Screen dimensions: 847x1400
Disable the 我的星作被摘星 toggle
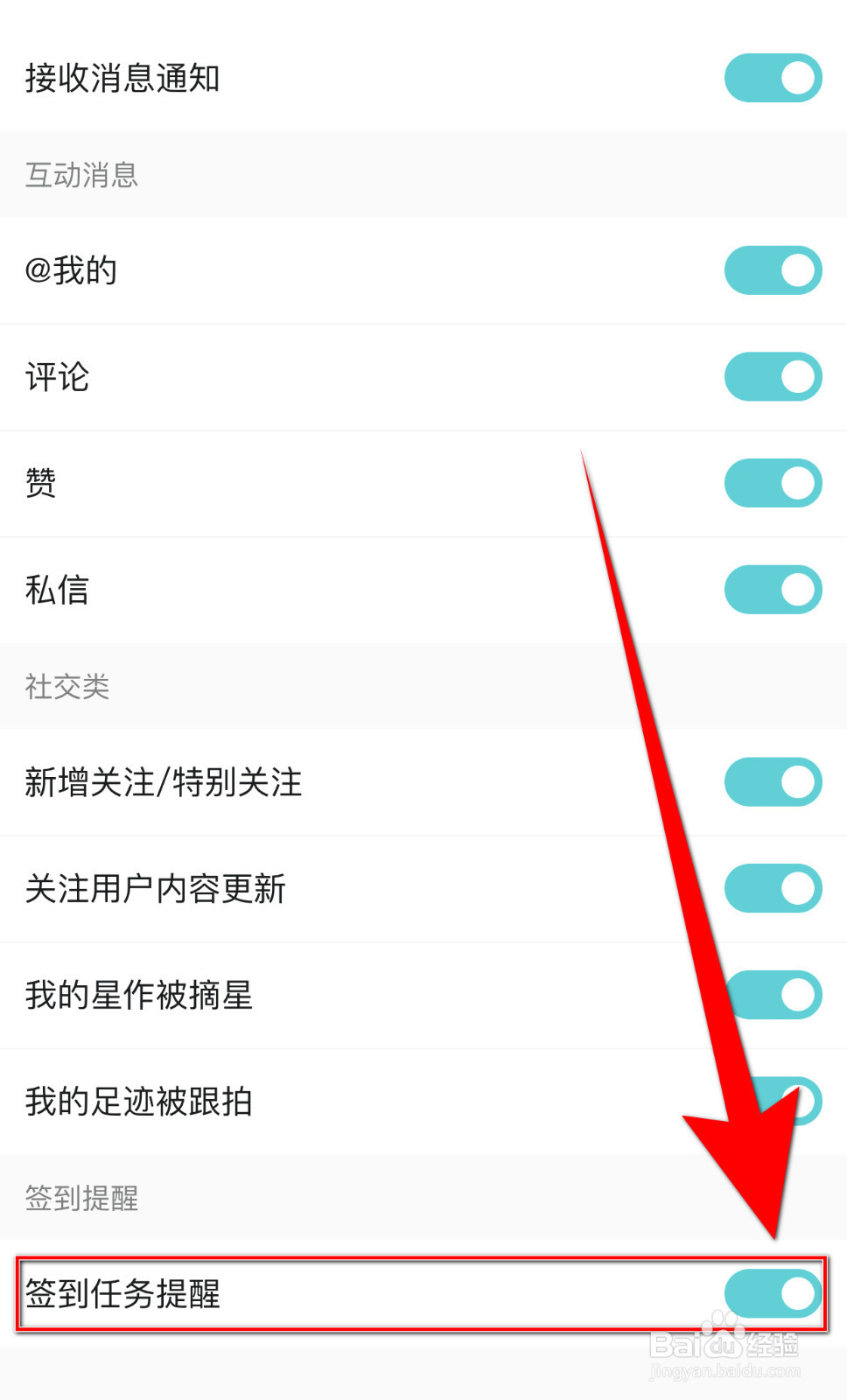pos(773,995)
